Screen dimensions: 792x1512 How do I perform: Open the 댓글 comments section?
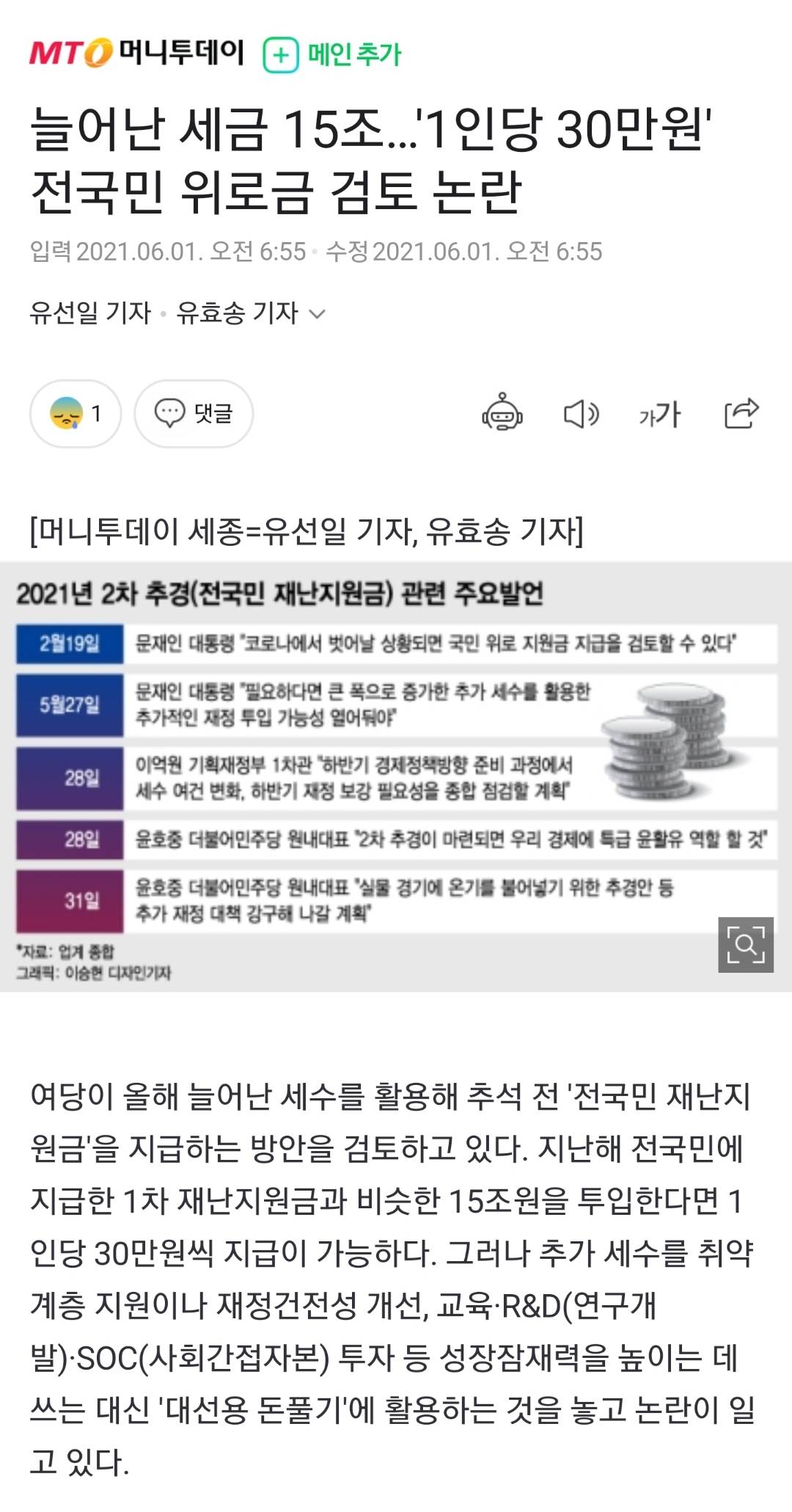point(194,414)
